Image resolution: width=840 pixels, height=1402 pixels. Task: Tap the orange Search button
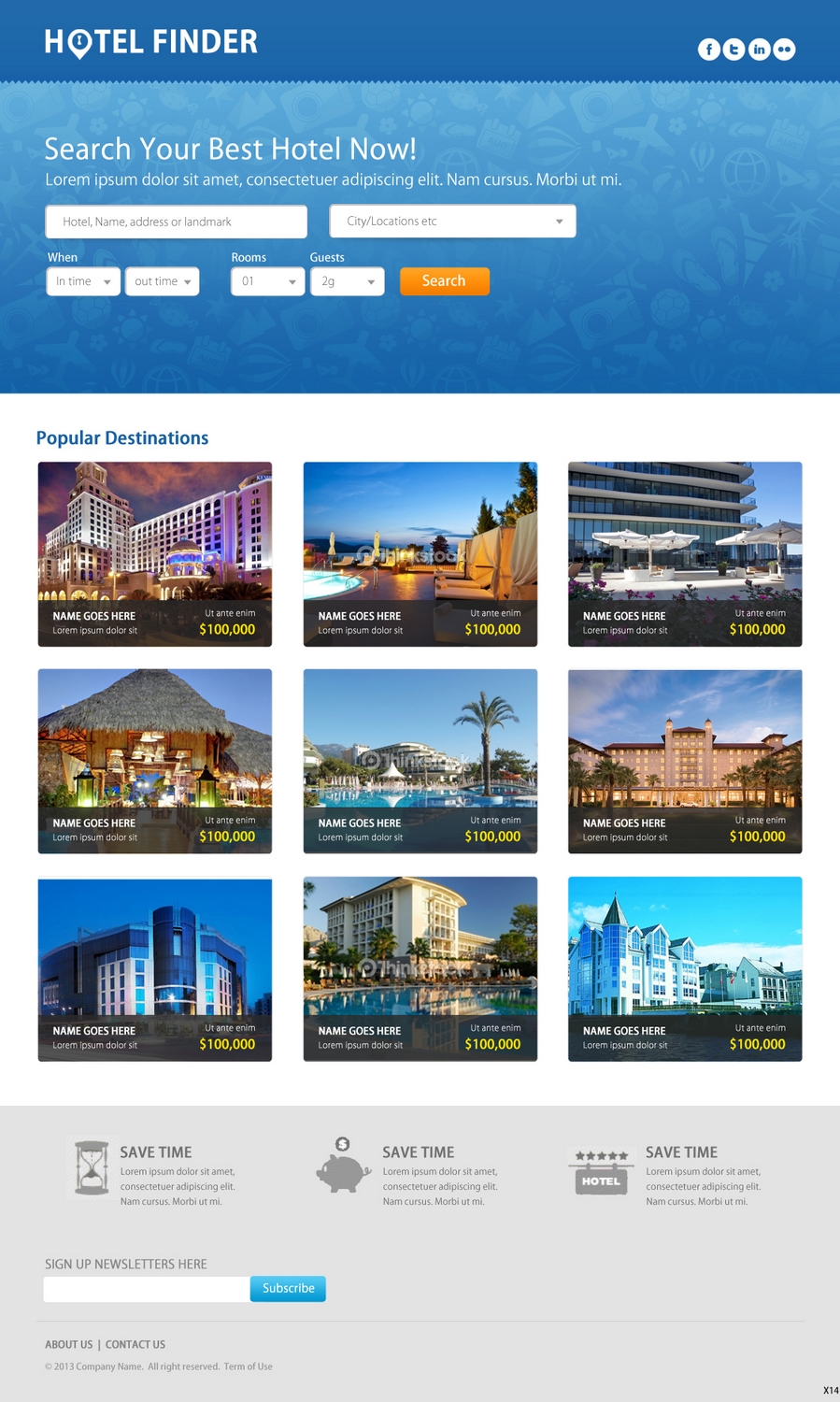click(x=444, y=281)
